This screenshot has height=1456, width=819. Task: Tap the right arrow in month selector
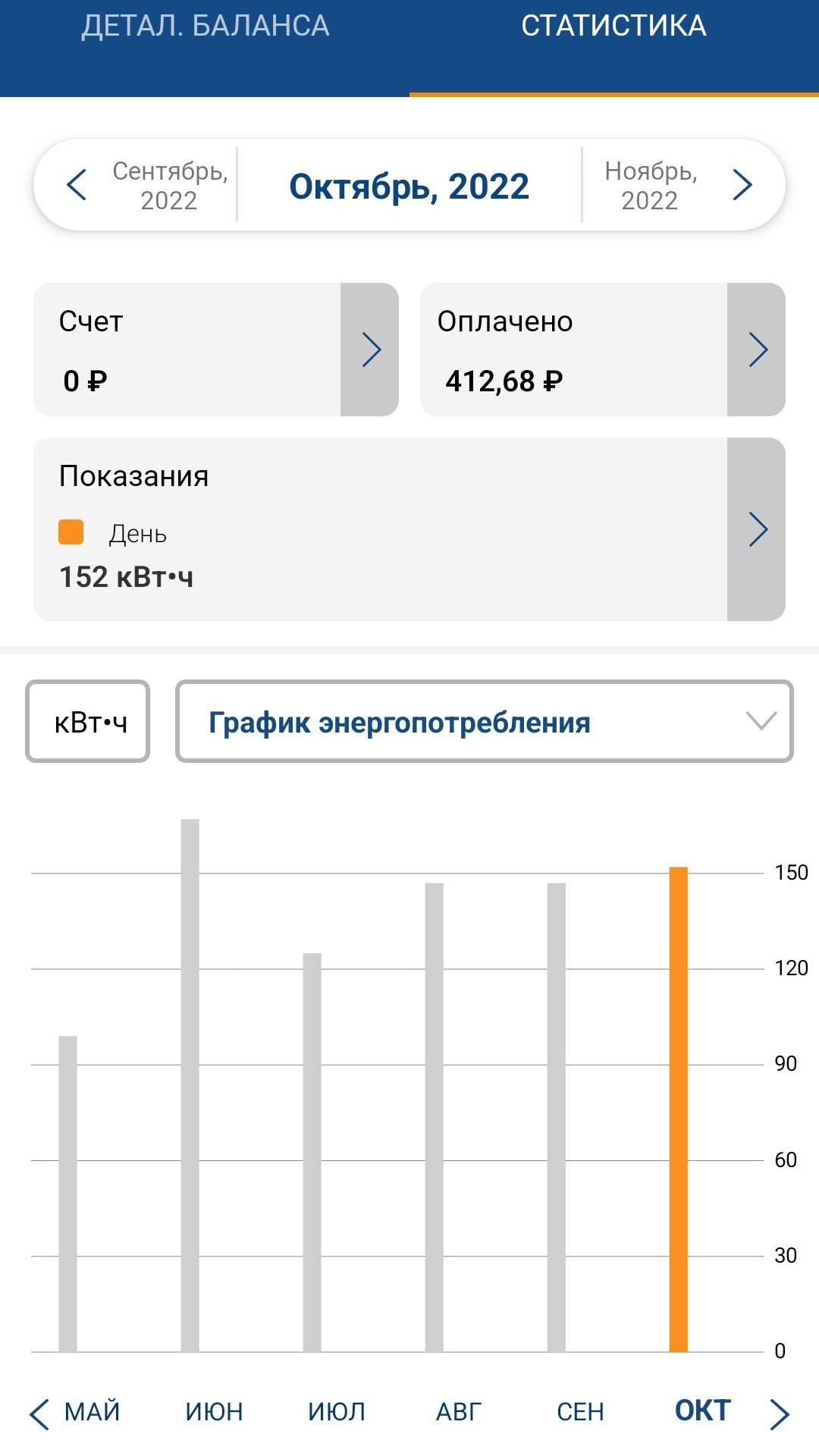[743, 185]
